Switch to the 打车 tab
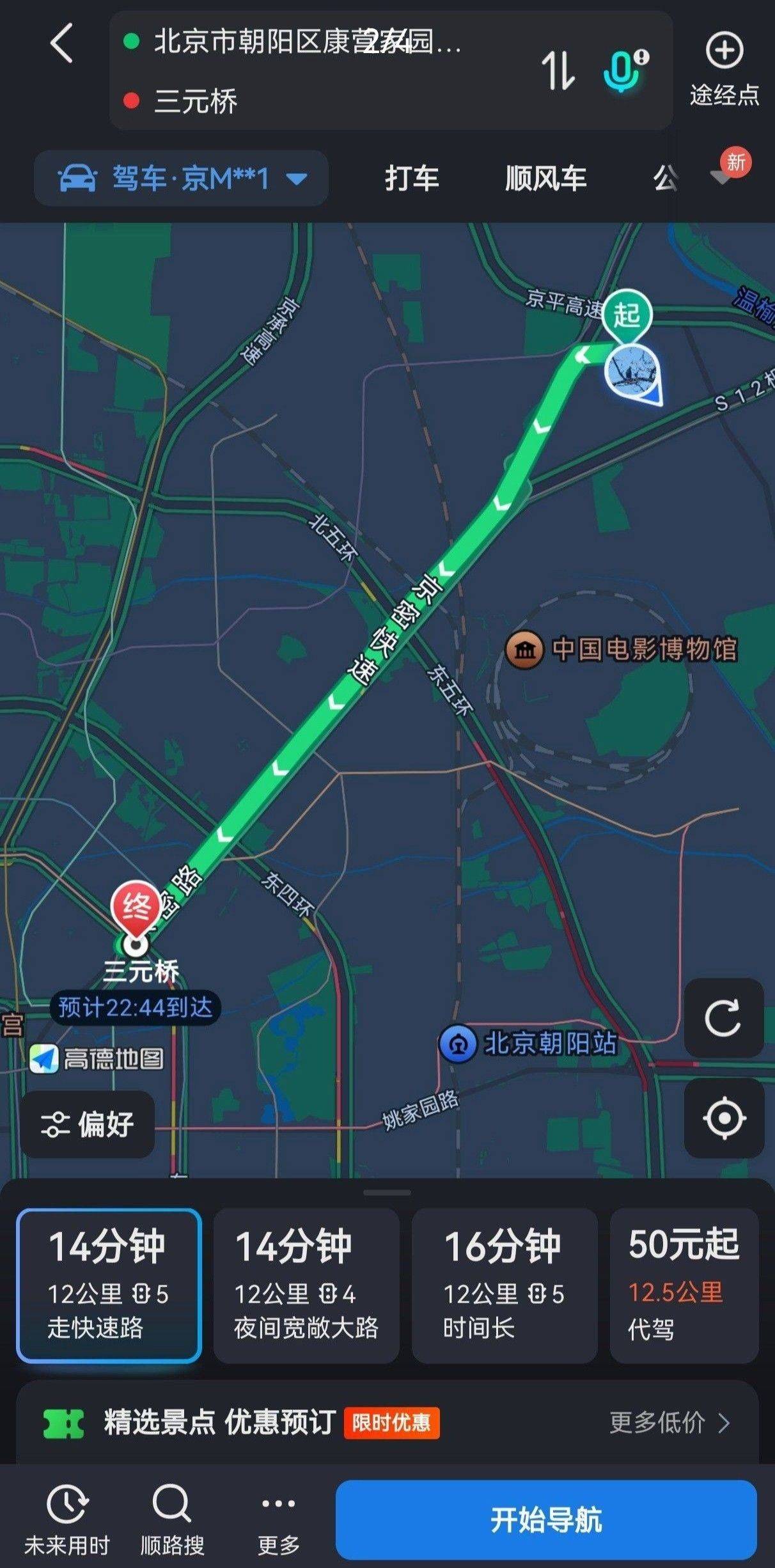Screen dimensions: 775x1568 click(x=412, y=178)
